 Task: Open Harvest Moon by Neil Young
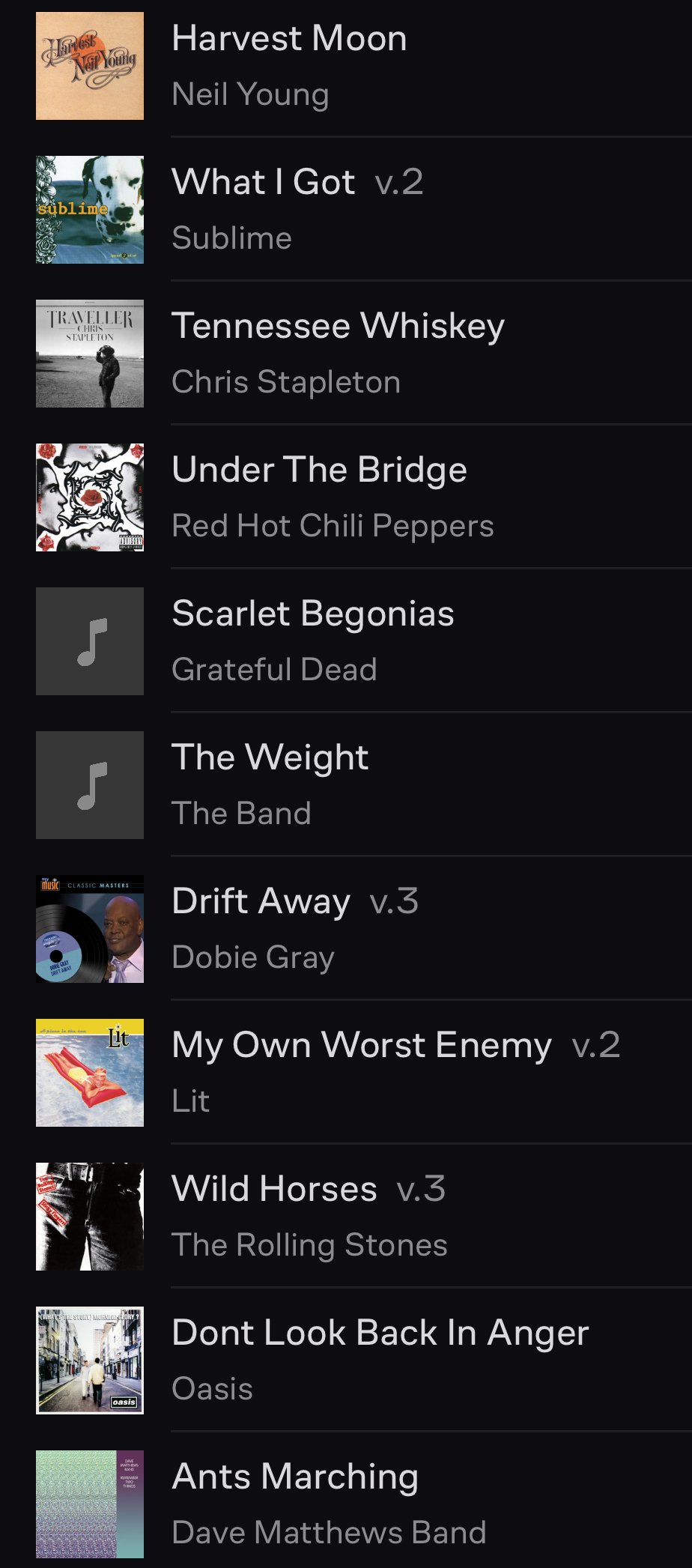(289, 65)
